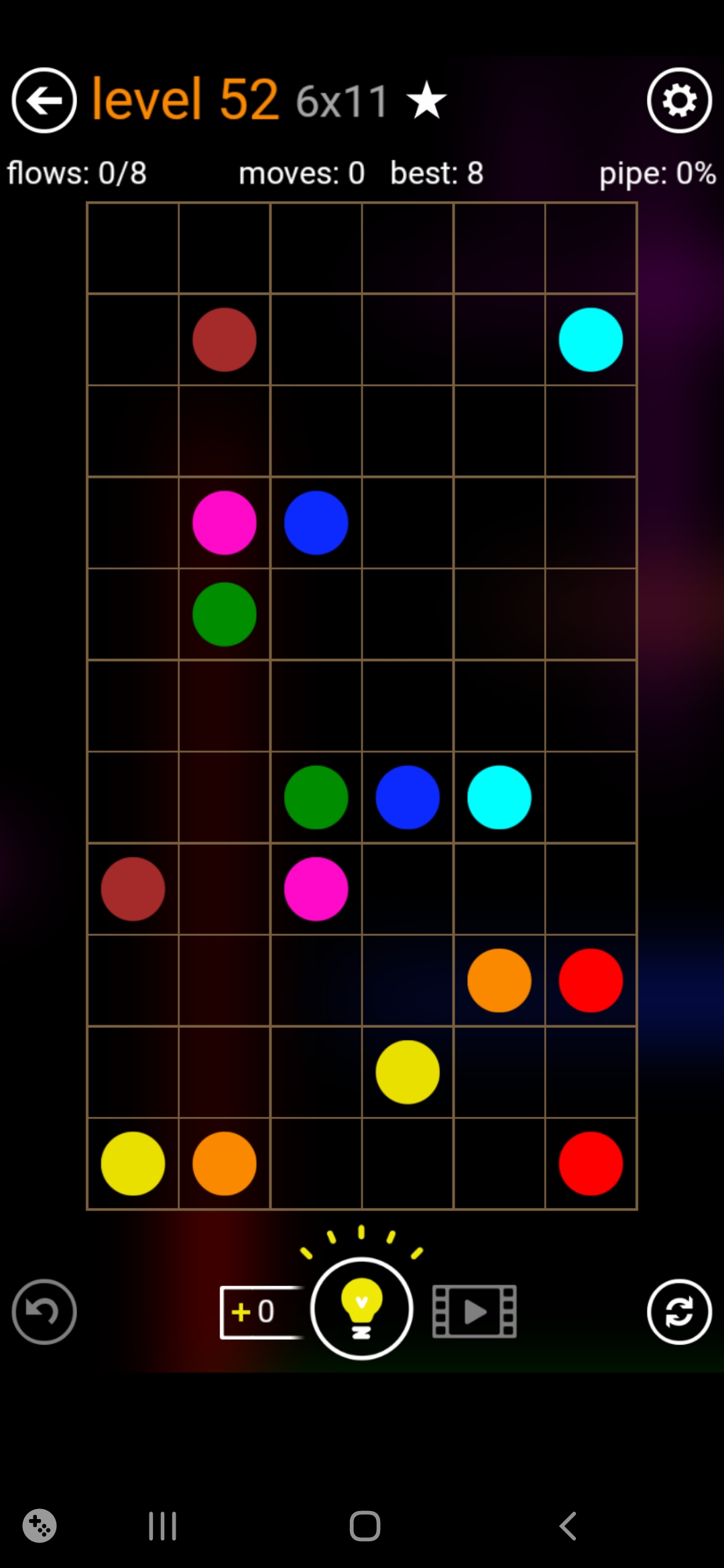Select the orange dot next to the red dot

(499, 980)
